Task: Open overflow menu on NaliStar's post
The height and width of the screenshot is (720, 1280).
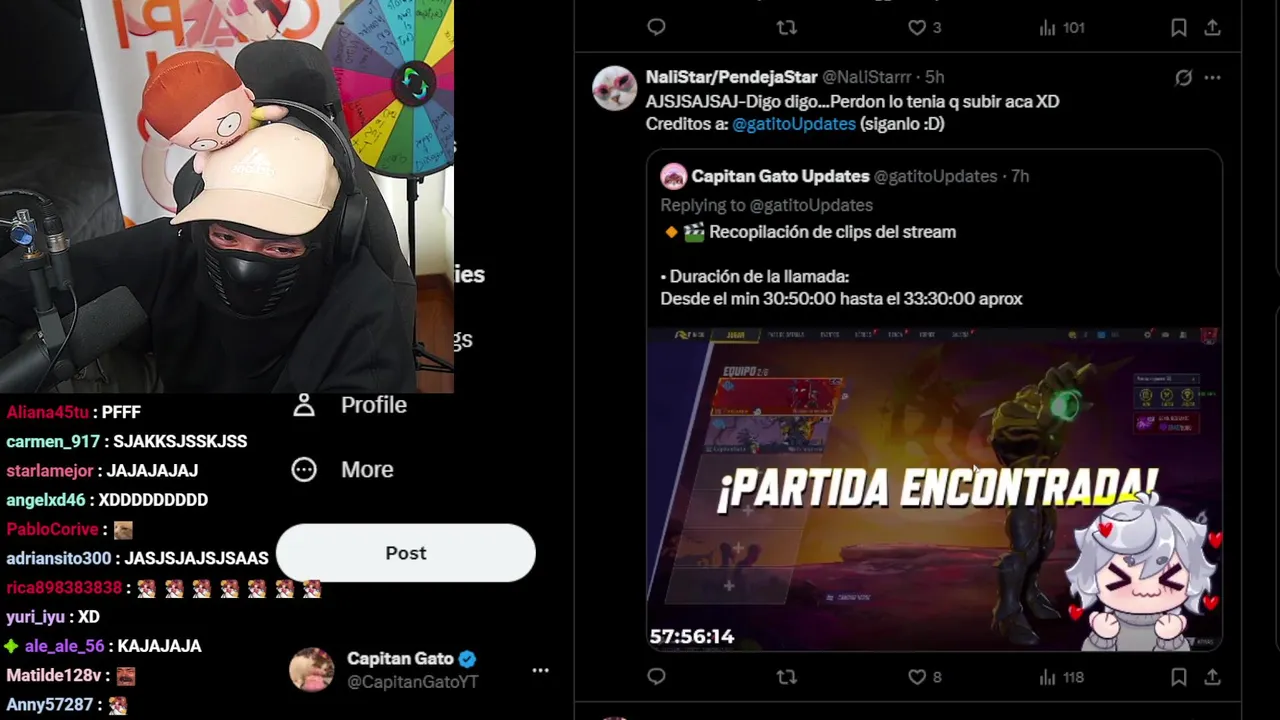Action: [1212, 77]
